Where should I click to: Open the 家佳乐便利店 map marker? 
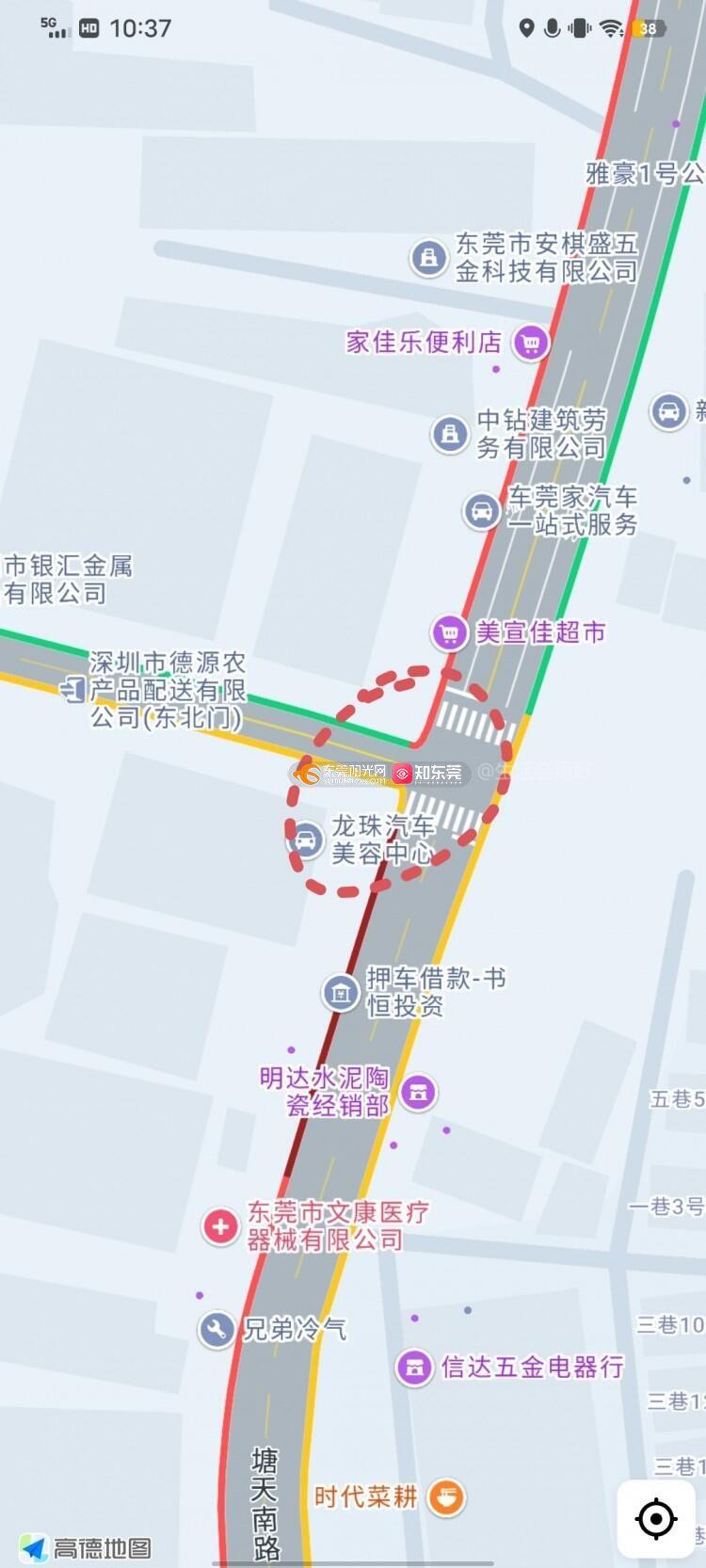[x=531, y=343]
